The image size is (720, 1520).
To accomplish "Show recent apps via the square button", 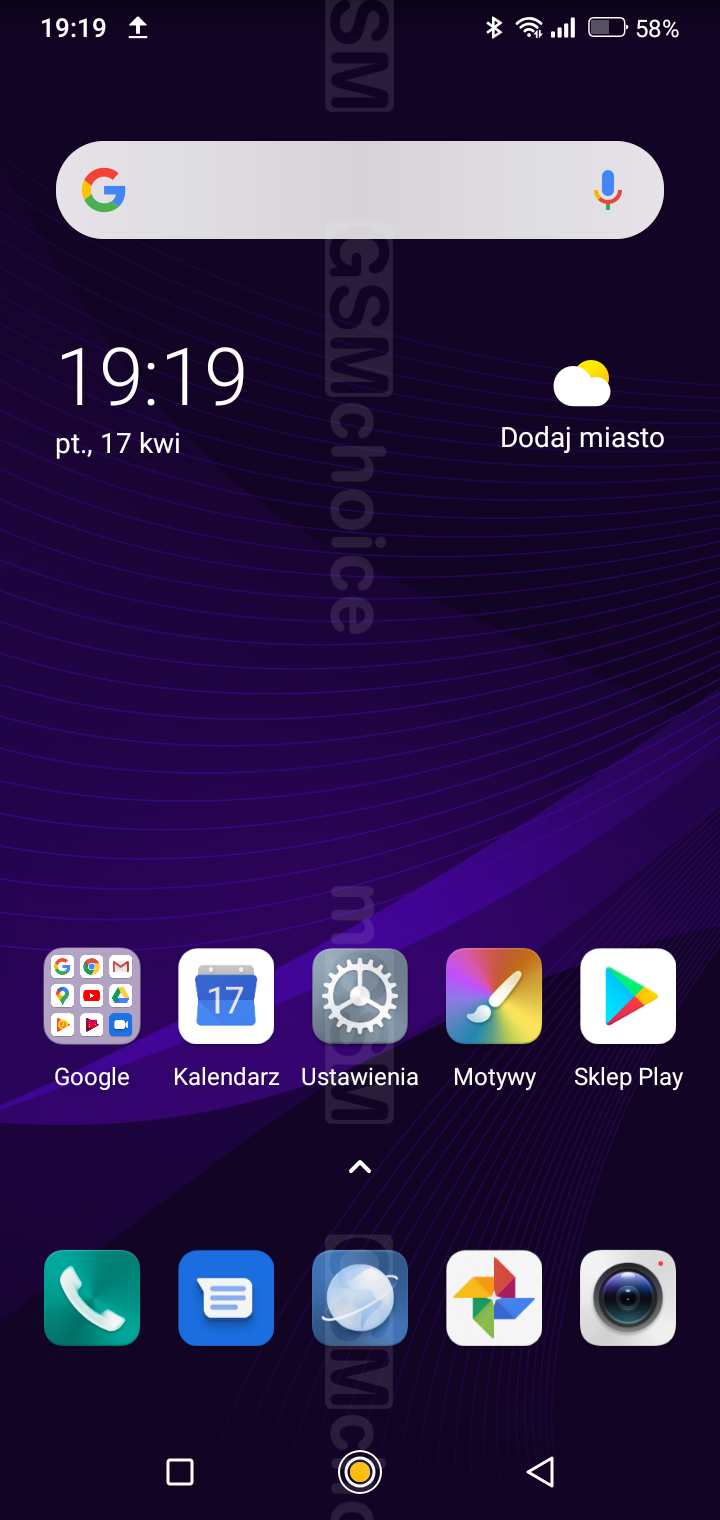I will click(x=180, y=1472).
